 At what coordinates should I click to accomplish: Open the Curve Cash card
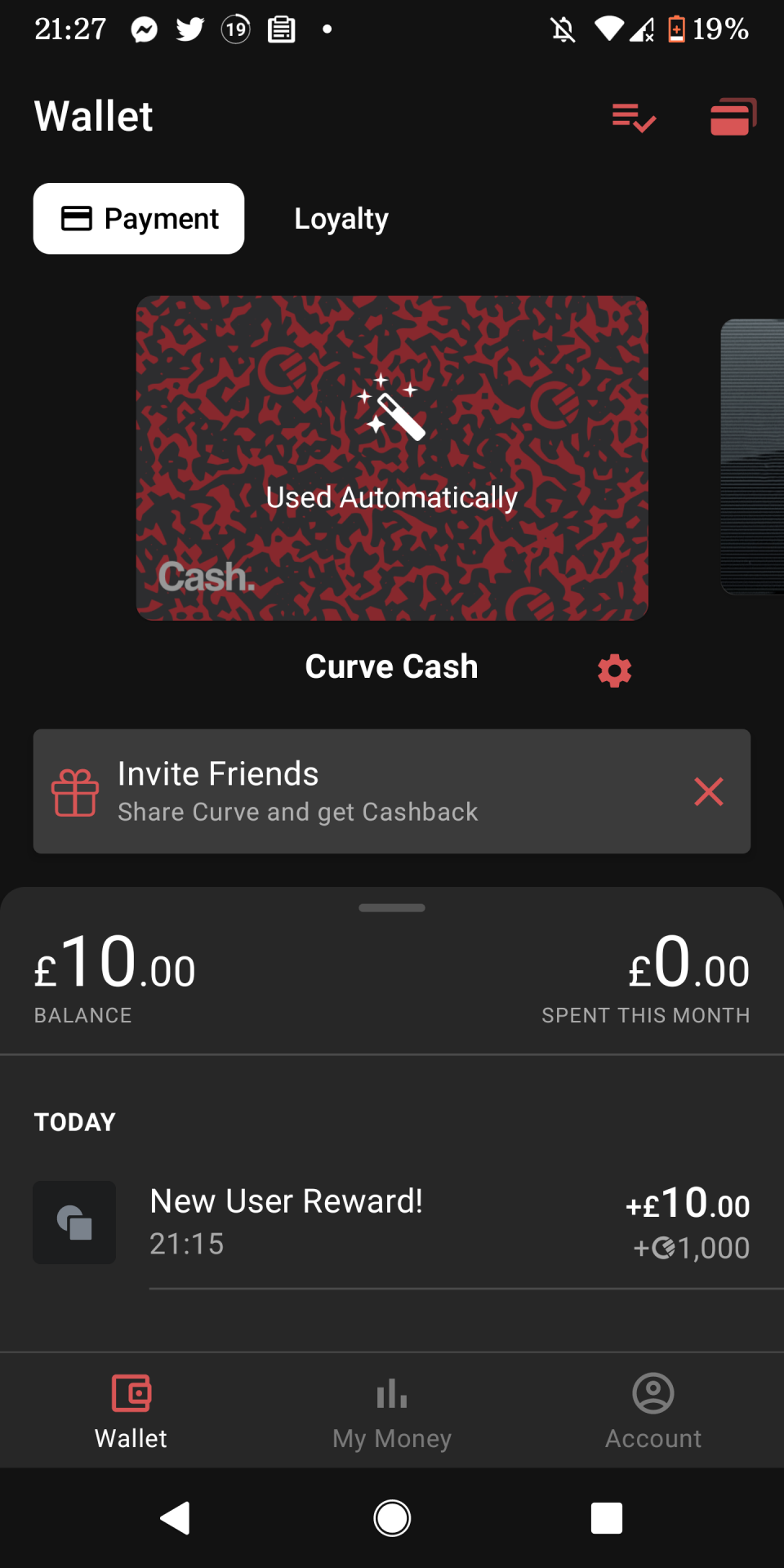click(392, 457)
